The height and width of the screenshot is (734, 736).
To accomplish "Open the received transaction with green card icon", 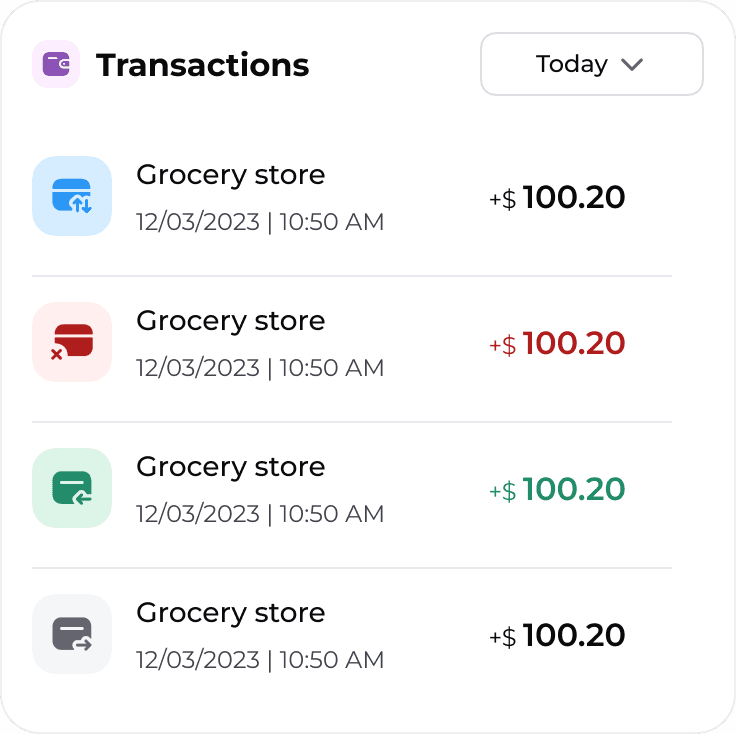I will (x=352, y=488).
